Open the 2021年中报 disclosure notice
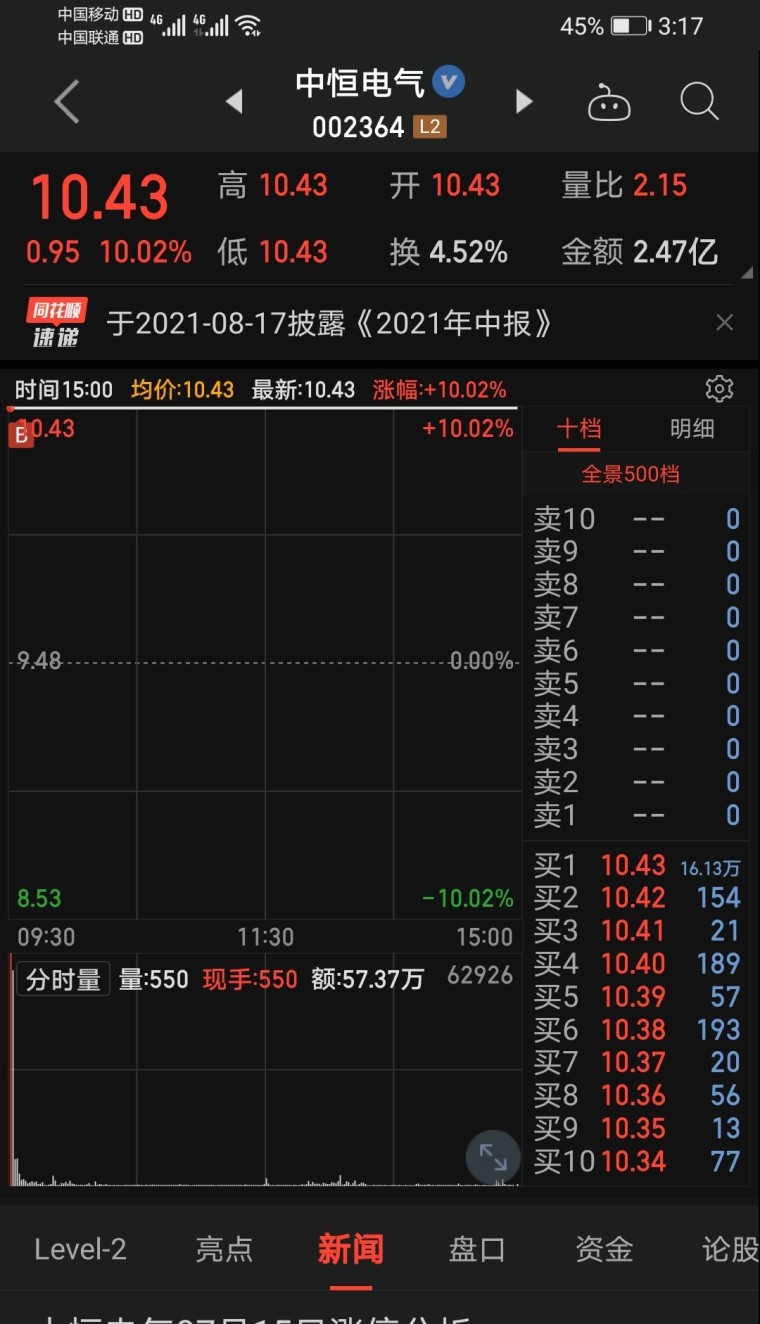Screen dimensions: 760x1324 pos(330,323)
